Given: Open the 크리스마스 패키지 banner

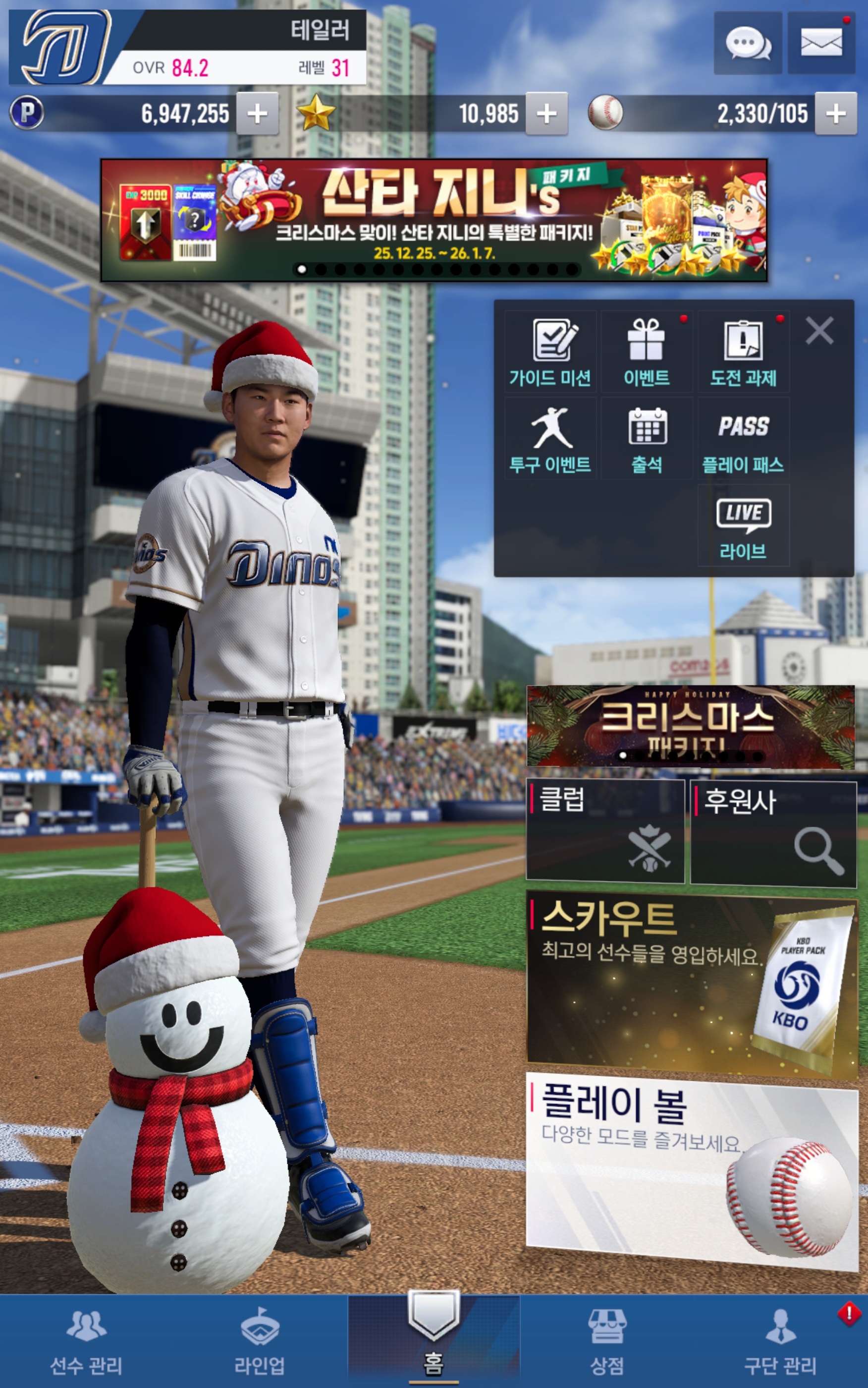Looking at the screenshot, I should 690,726.
